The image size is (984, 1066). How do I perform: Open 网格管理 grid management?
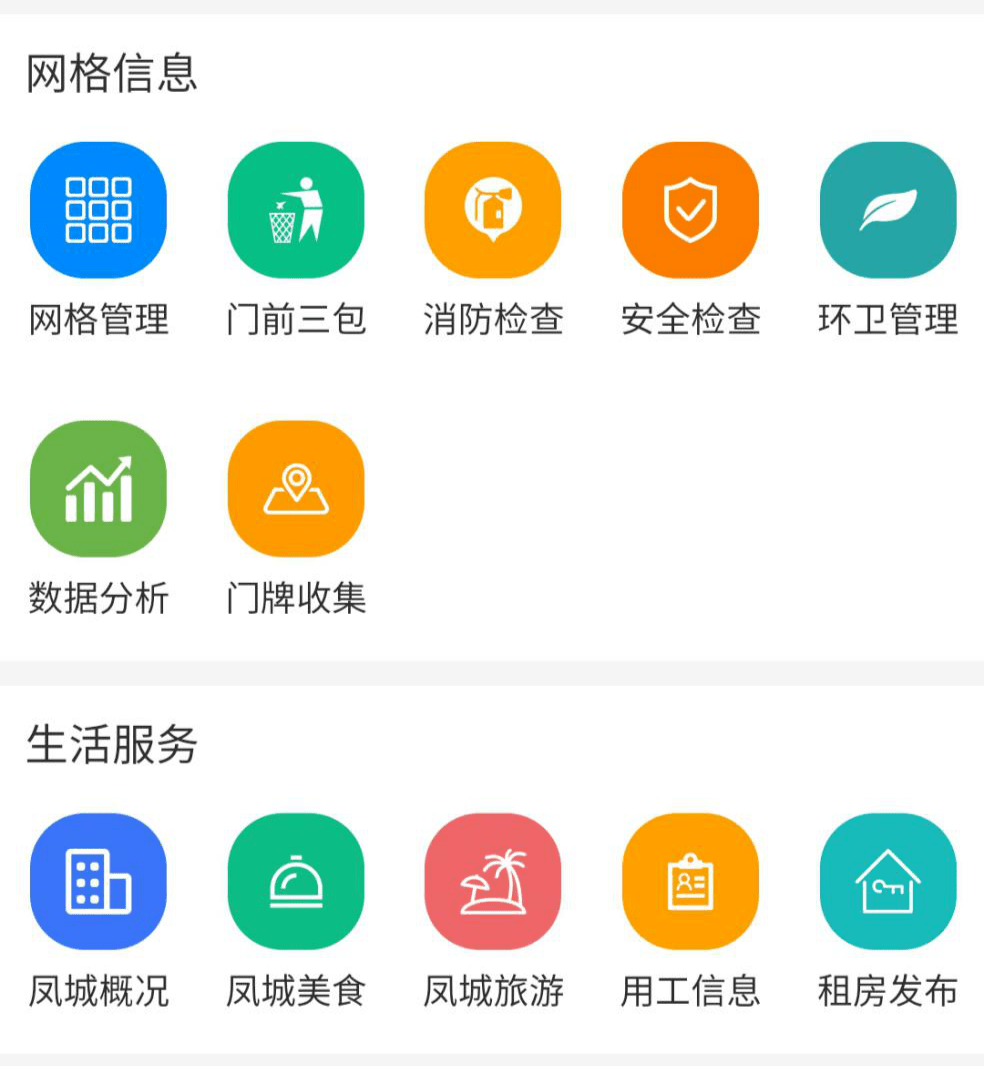pos(98,210)
